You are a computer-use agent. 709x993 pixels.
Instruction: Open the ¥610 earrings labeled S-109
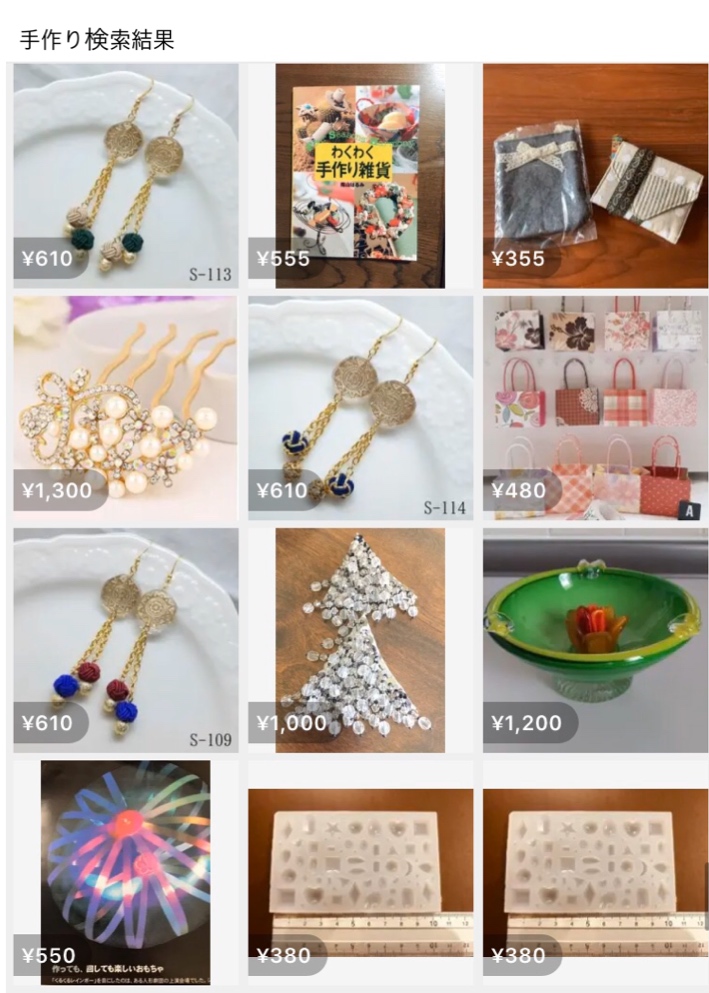point(126,640)
